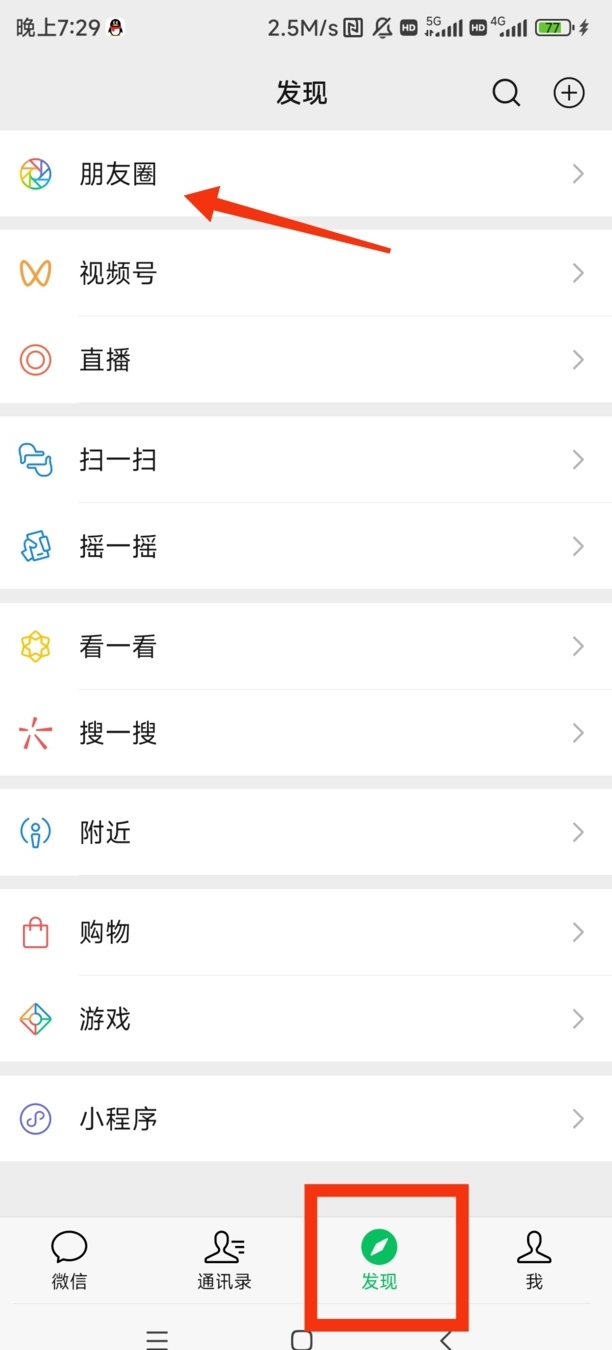Tap the plus icon in header
The height and width of the screenshot is (1350, 612).
[569, 94]
